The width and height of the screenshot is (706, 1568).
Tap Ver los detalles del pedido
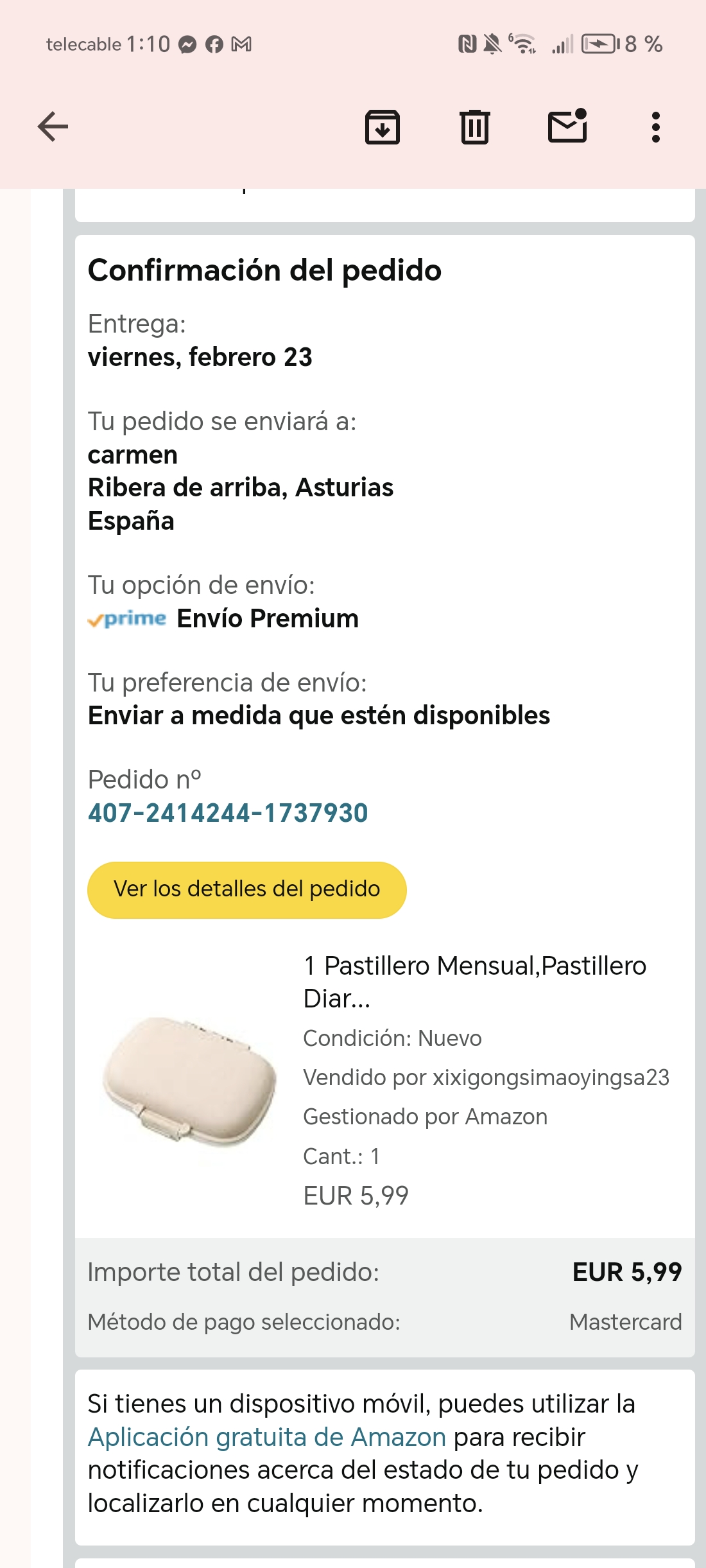tap(246, 889)
